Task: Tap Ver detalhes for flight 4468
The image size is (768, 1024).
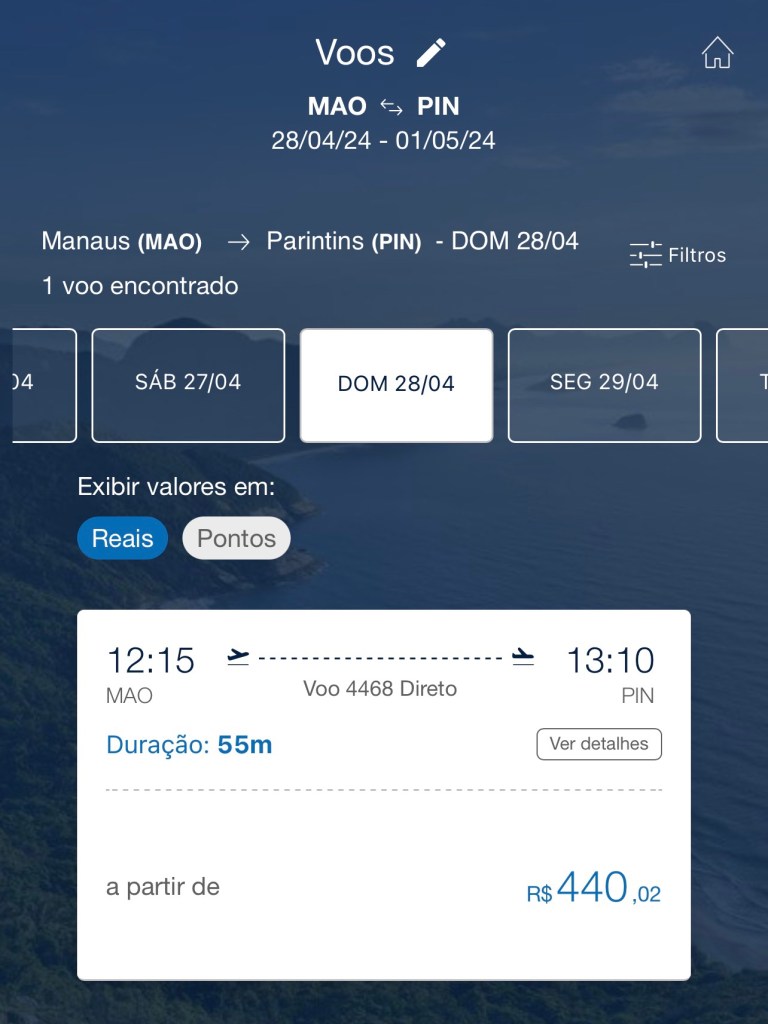Action: tap(599, 744)
